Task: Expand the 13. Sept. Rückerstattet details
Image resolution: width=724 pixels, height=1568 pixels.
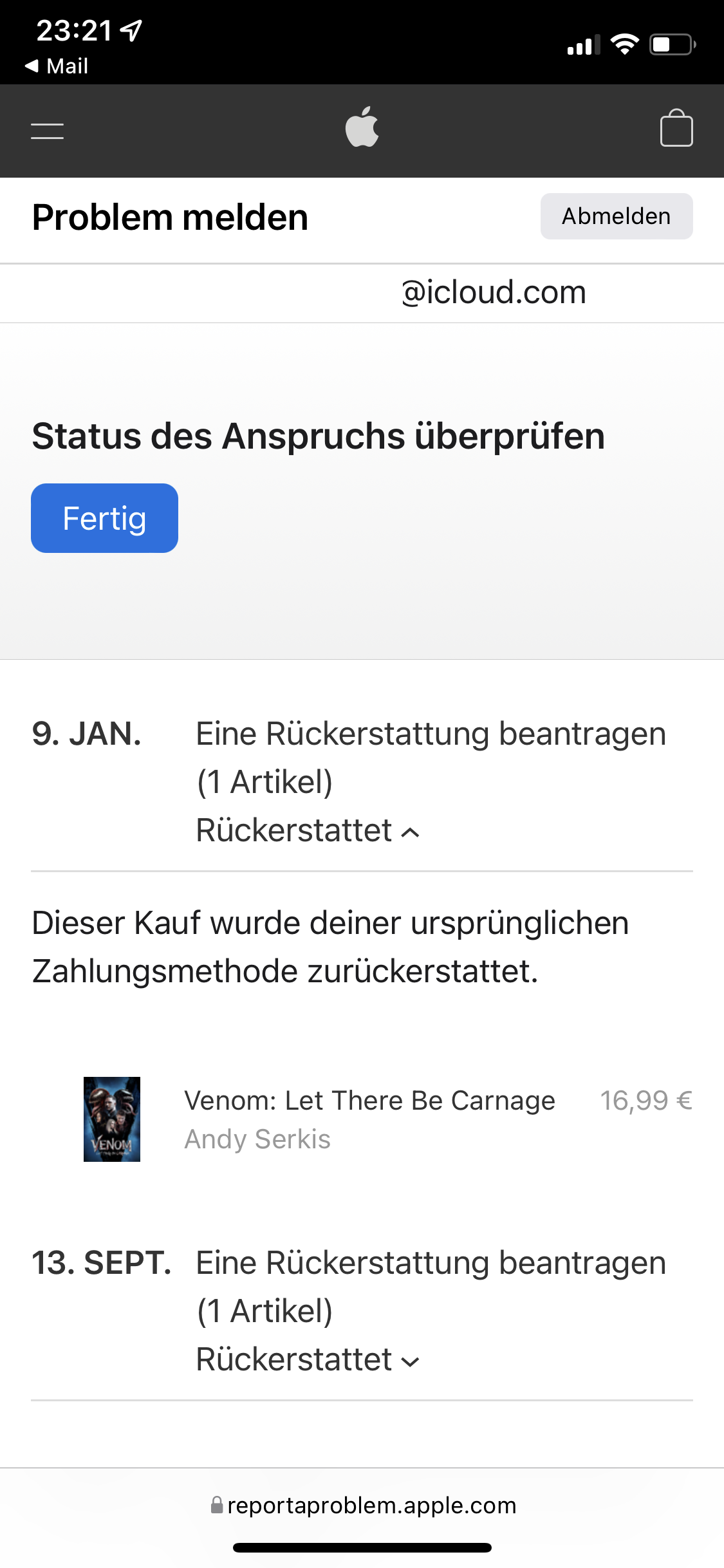Action: [308, 1359]
